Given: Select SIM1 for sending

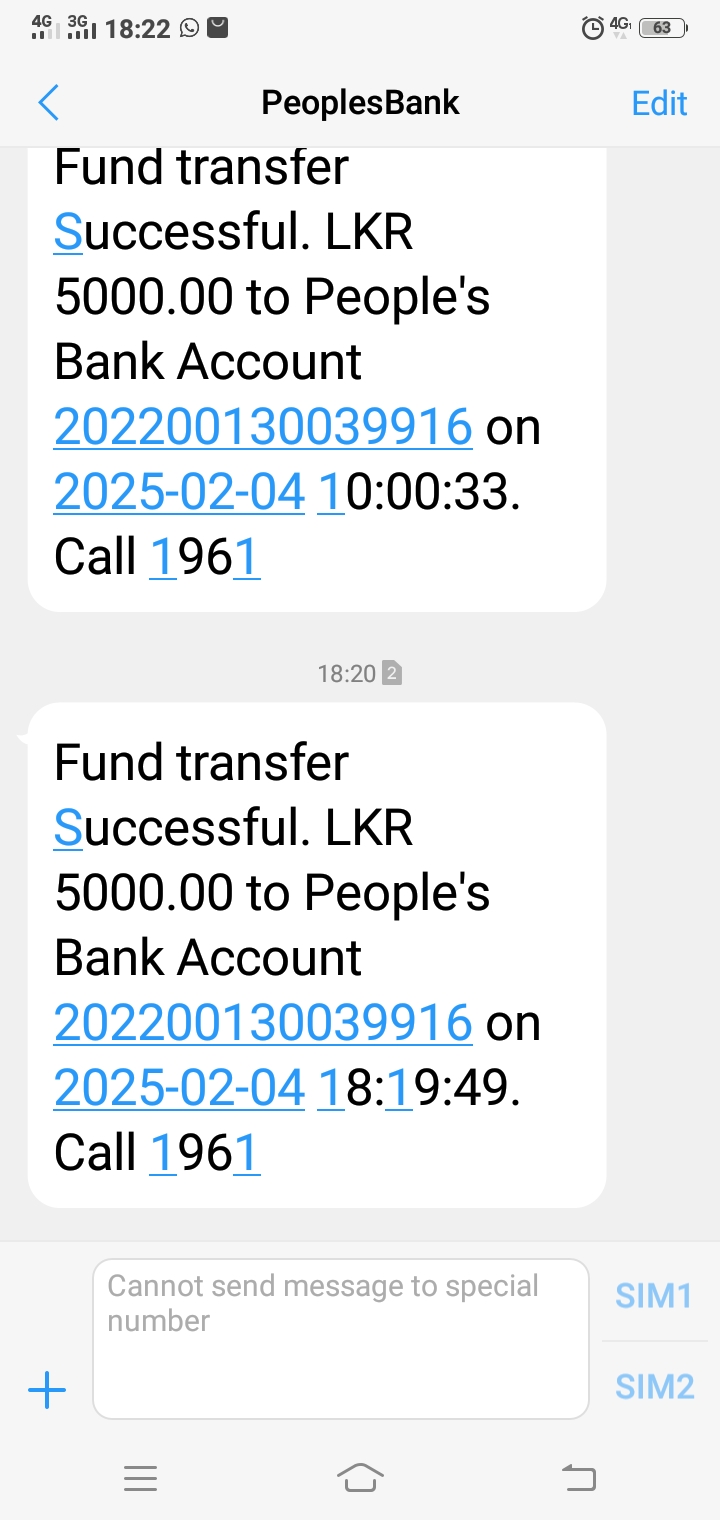Looking at the screenshot, I should (654, 1295).
